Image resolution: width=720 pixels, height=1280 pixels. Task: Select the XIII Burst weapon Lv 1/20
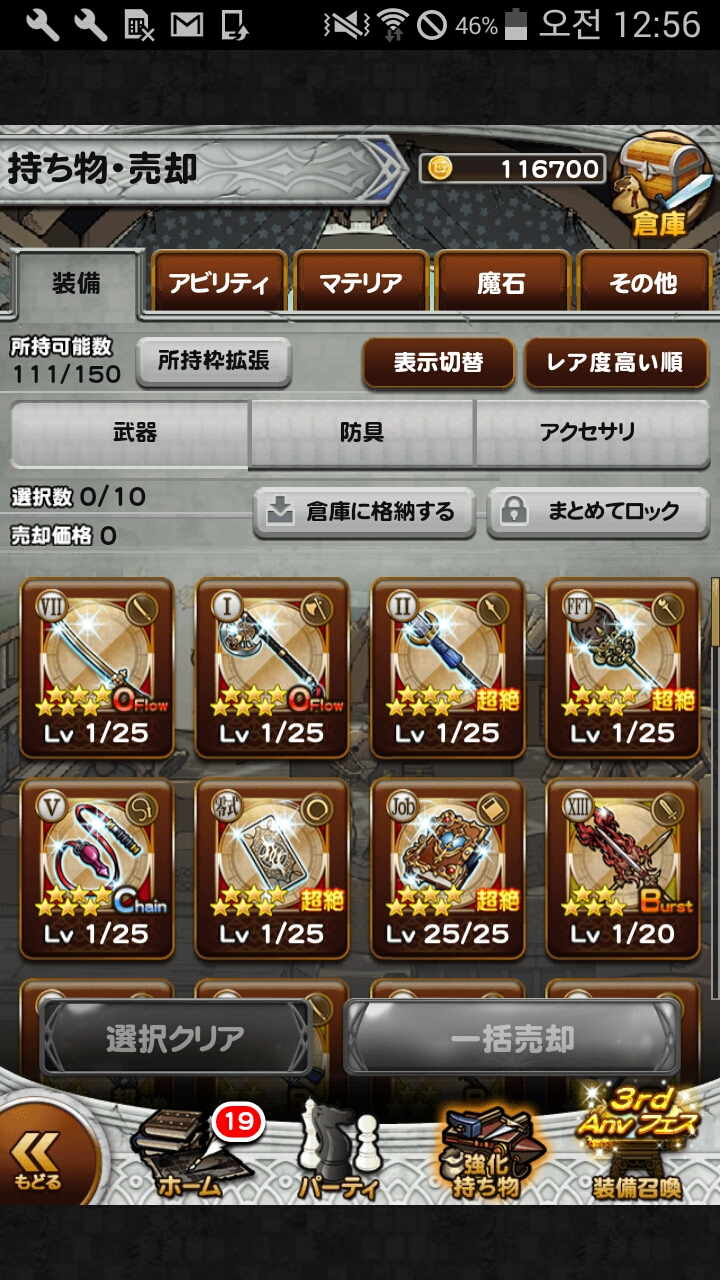pos(622,868)
